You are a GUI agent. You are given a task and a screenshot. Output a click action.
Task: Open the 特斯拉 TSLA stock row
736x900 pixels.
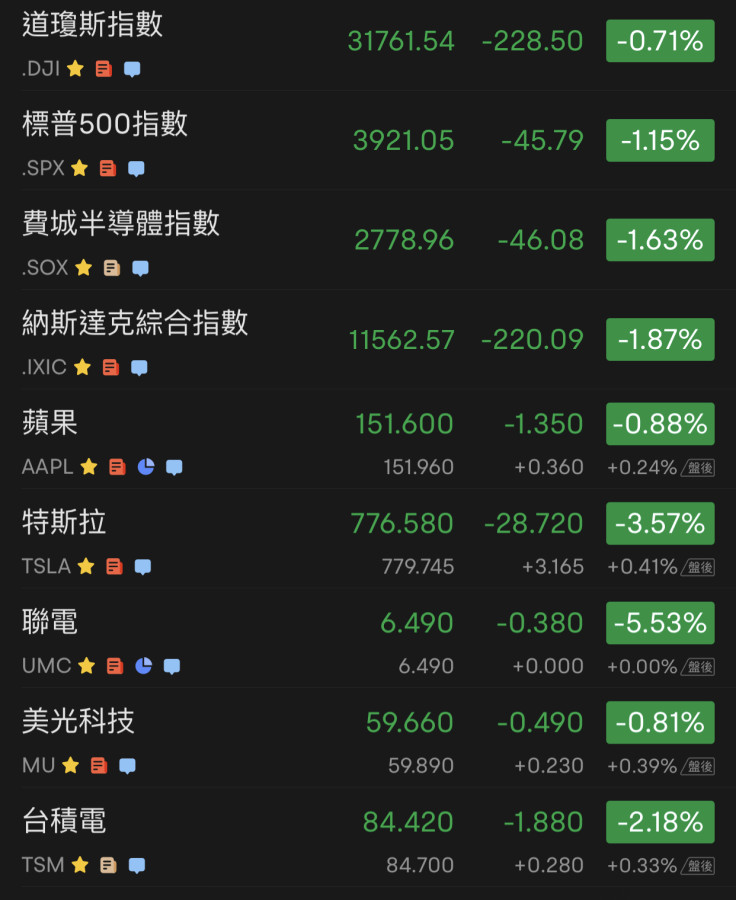point(64,522)
